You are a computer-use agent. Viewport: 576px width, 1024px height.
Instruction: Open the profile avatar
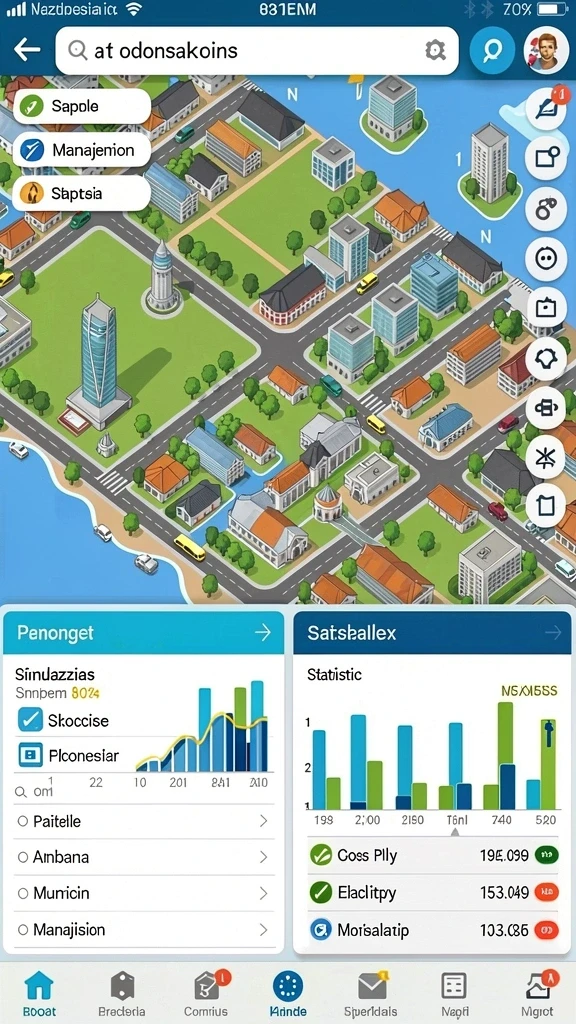[x=546, y=50]
